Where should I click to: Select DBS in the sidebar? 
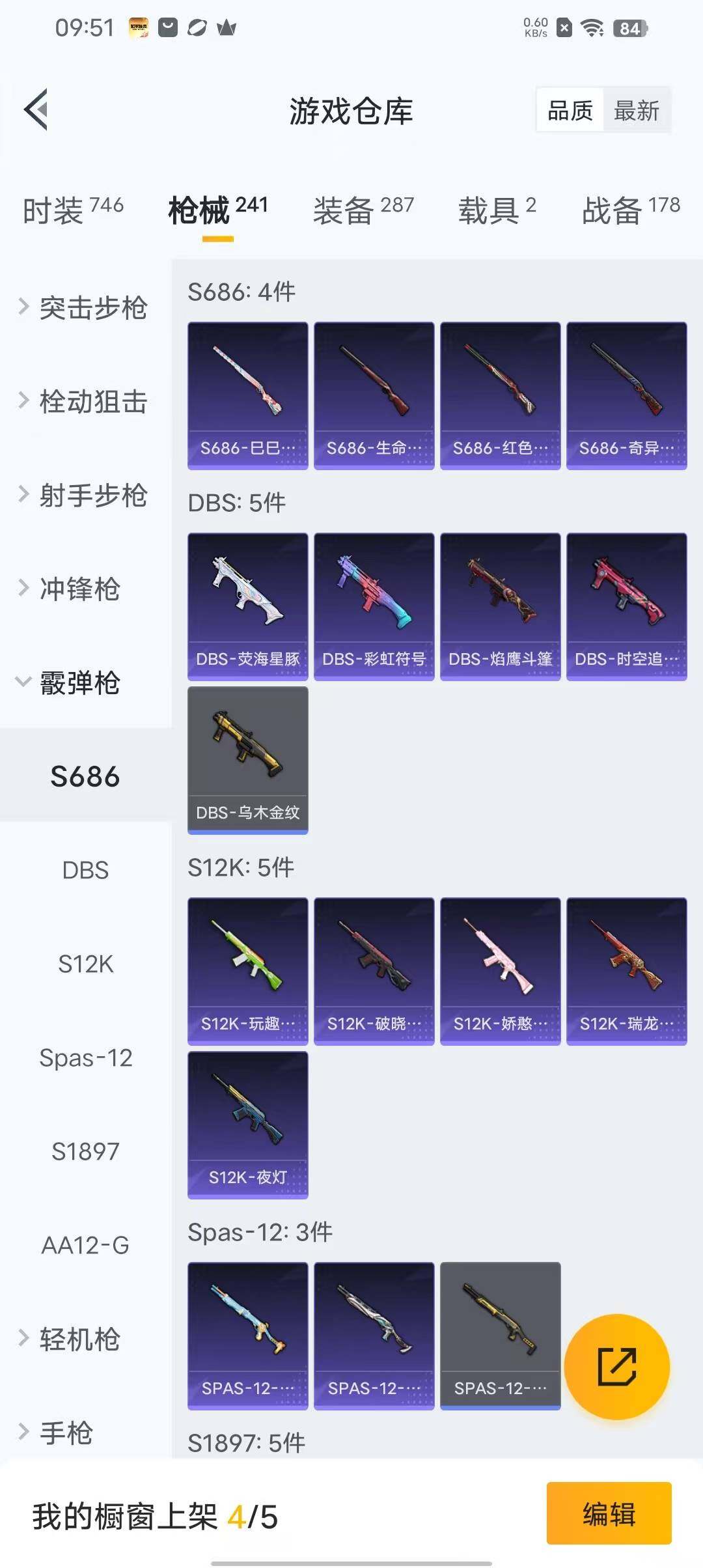[85, 870]
